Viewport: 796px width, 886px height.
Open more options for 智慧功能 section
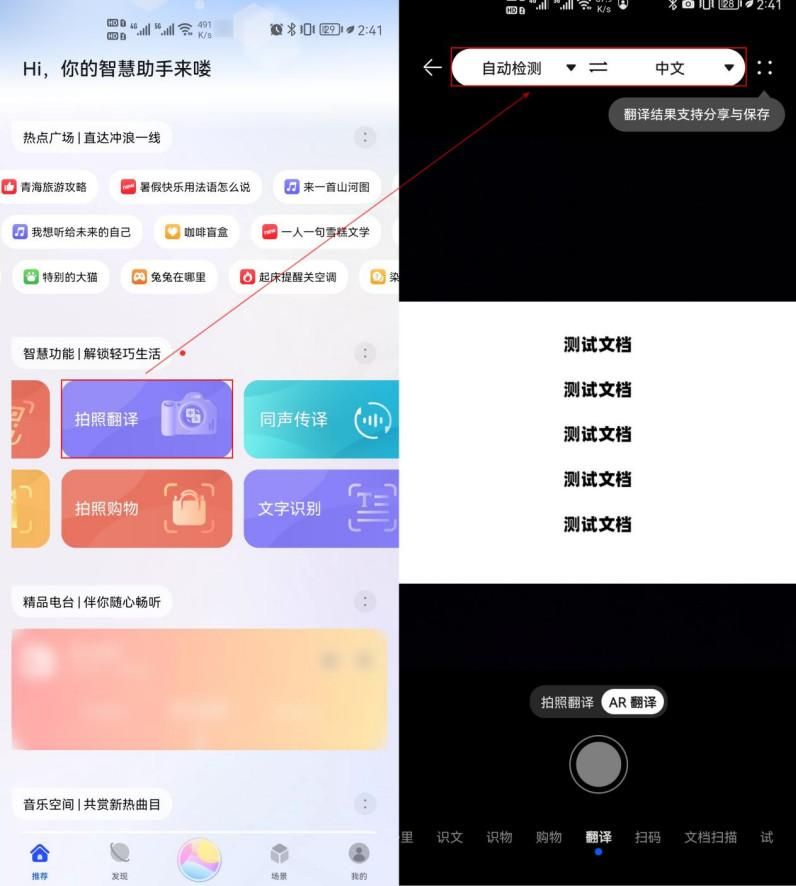tap(365, 353)
